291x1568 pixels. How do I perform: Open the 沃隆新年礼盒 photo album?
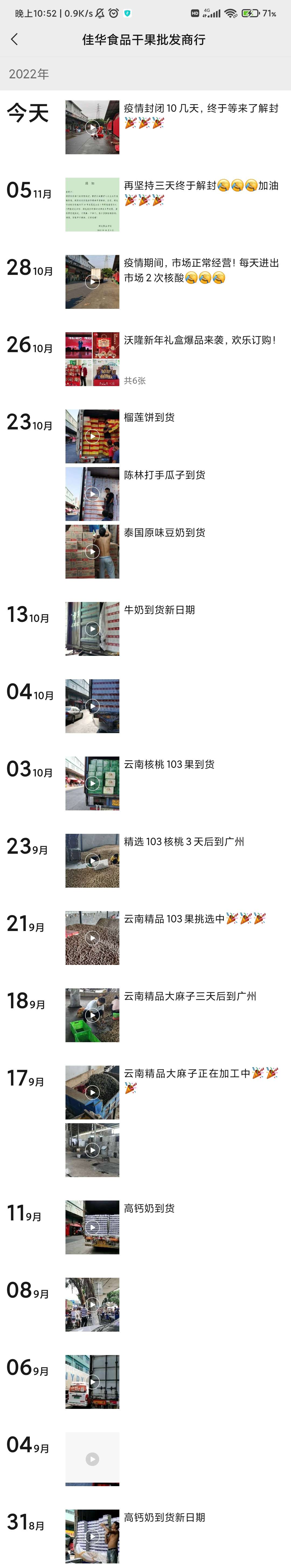pyautogui.click(x=92, y=359)
